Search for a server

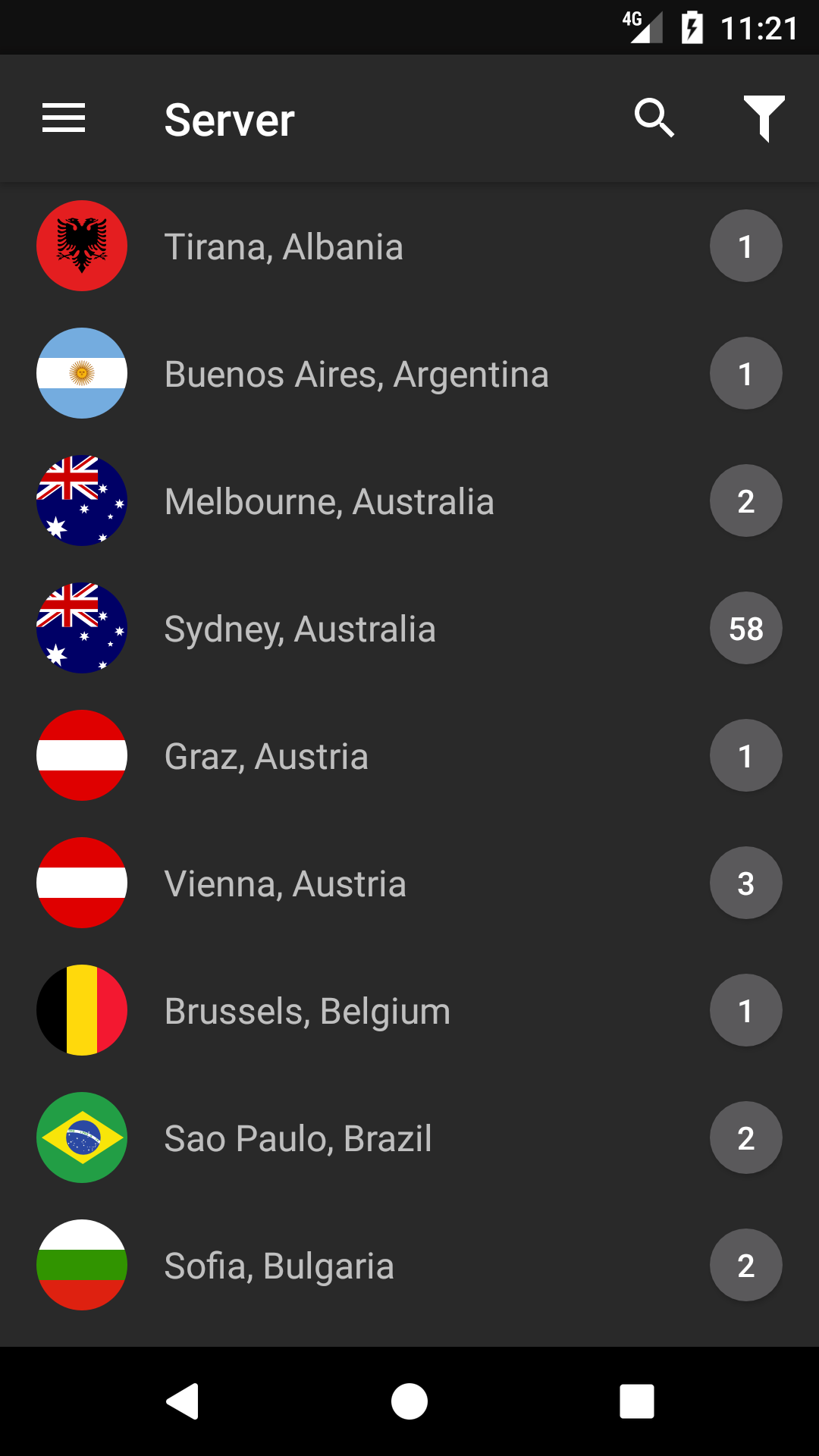coord(654,118)
